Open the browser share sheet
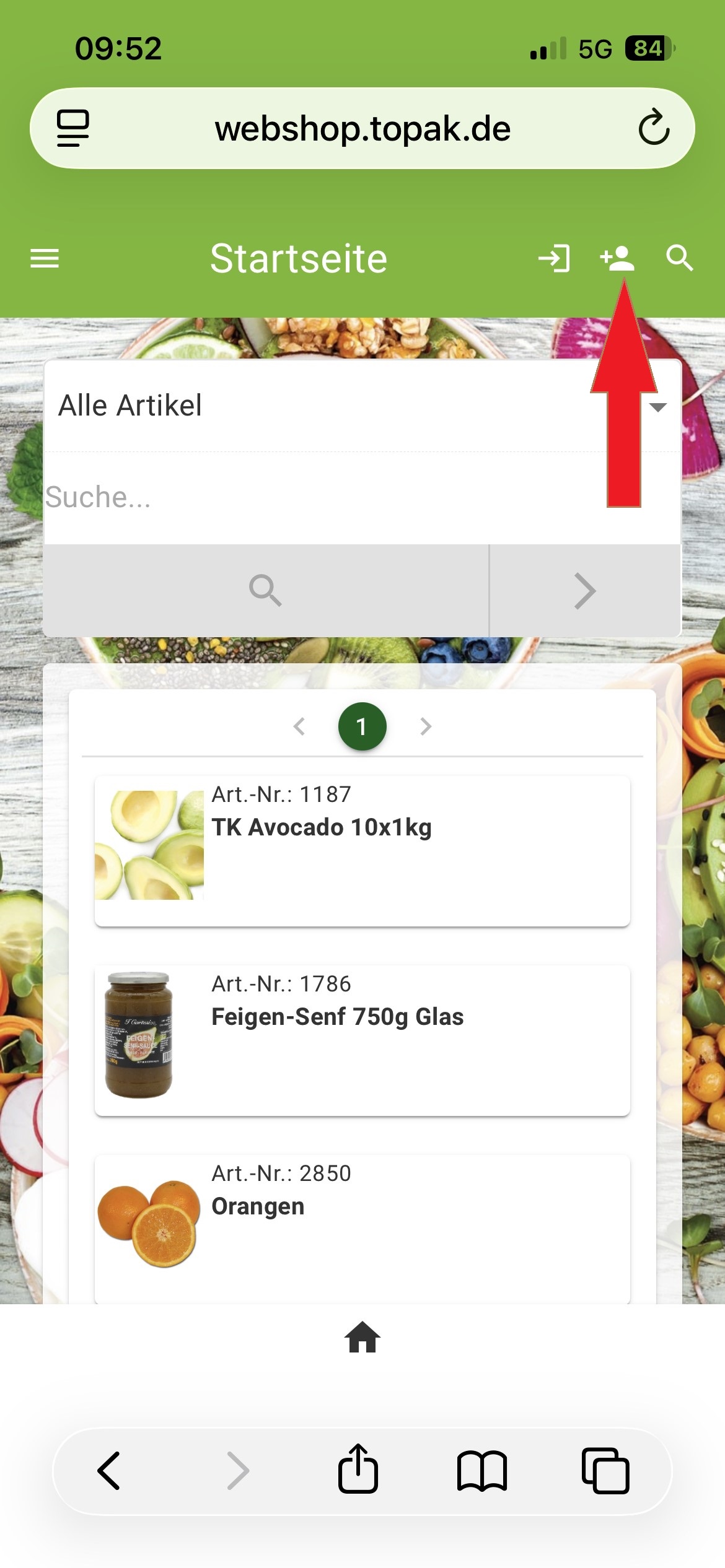725x1568 pixels. 358,1470
